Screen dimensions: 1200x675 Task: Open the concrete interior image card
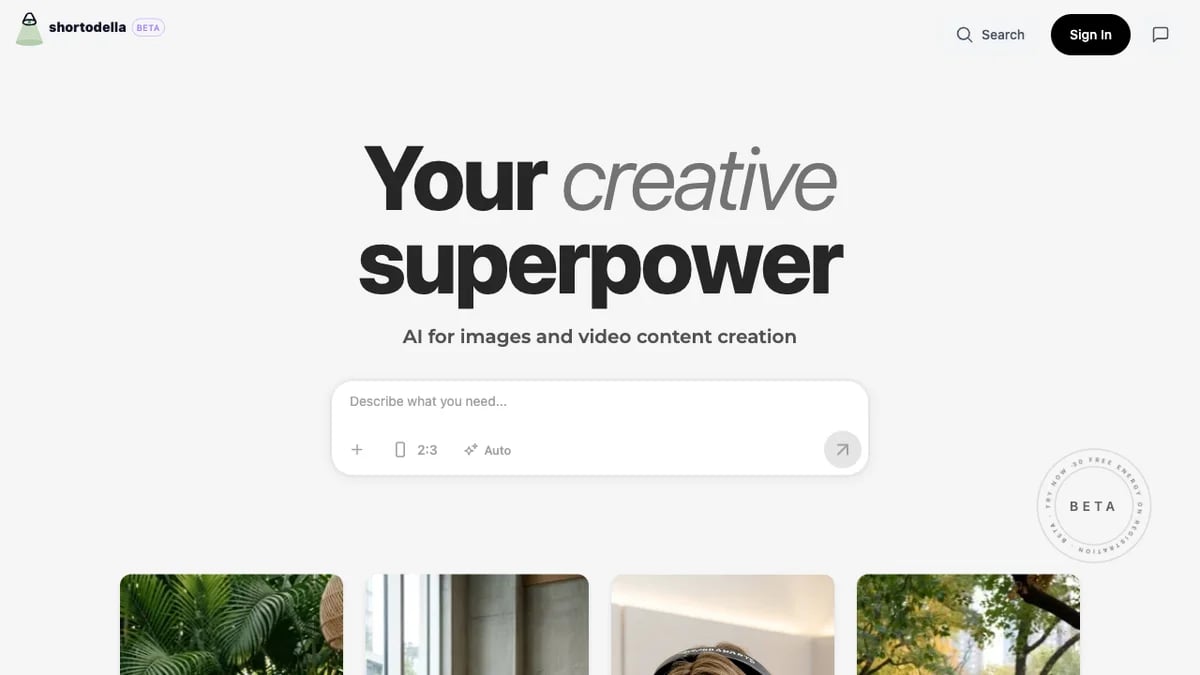tap(477, 624)
